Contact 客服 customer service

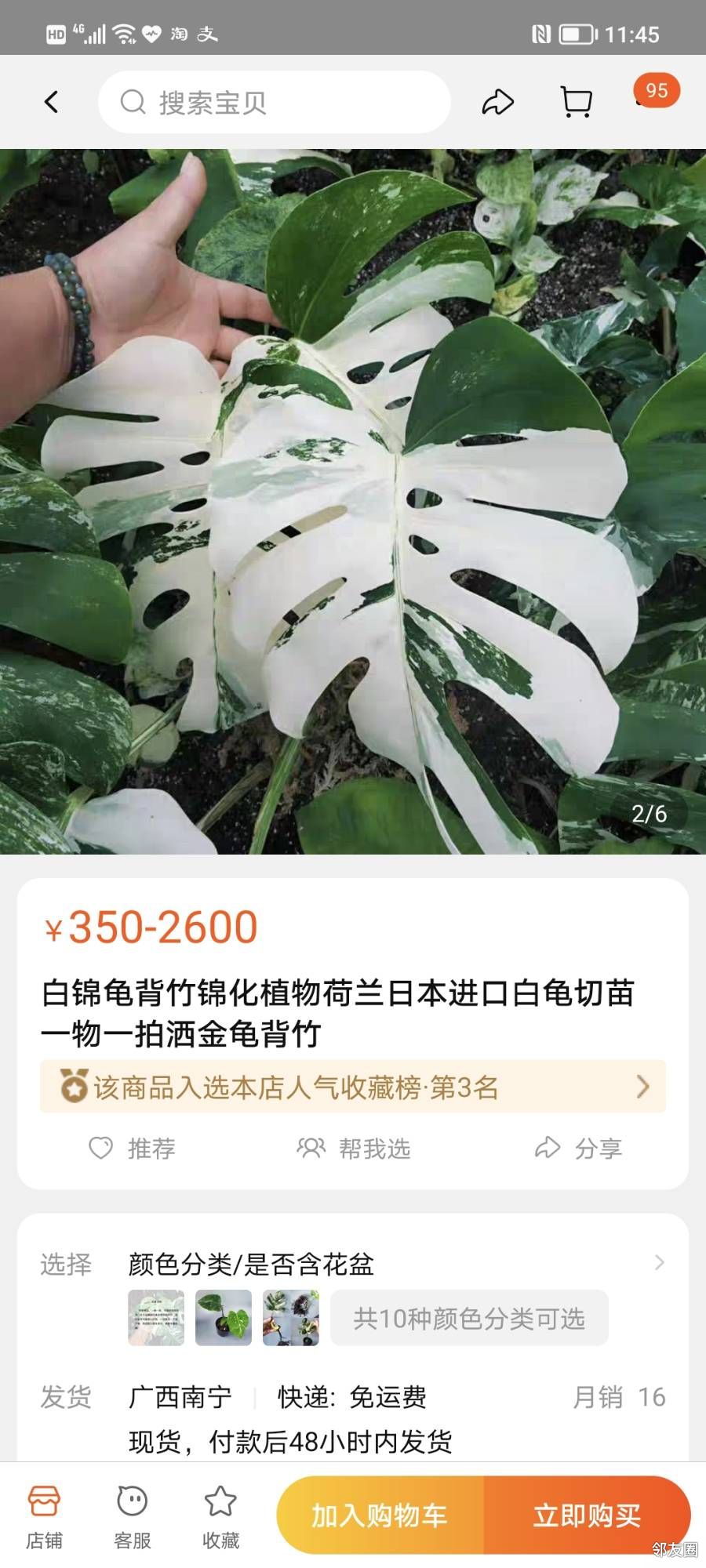click(x=132, y=1516)
